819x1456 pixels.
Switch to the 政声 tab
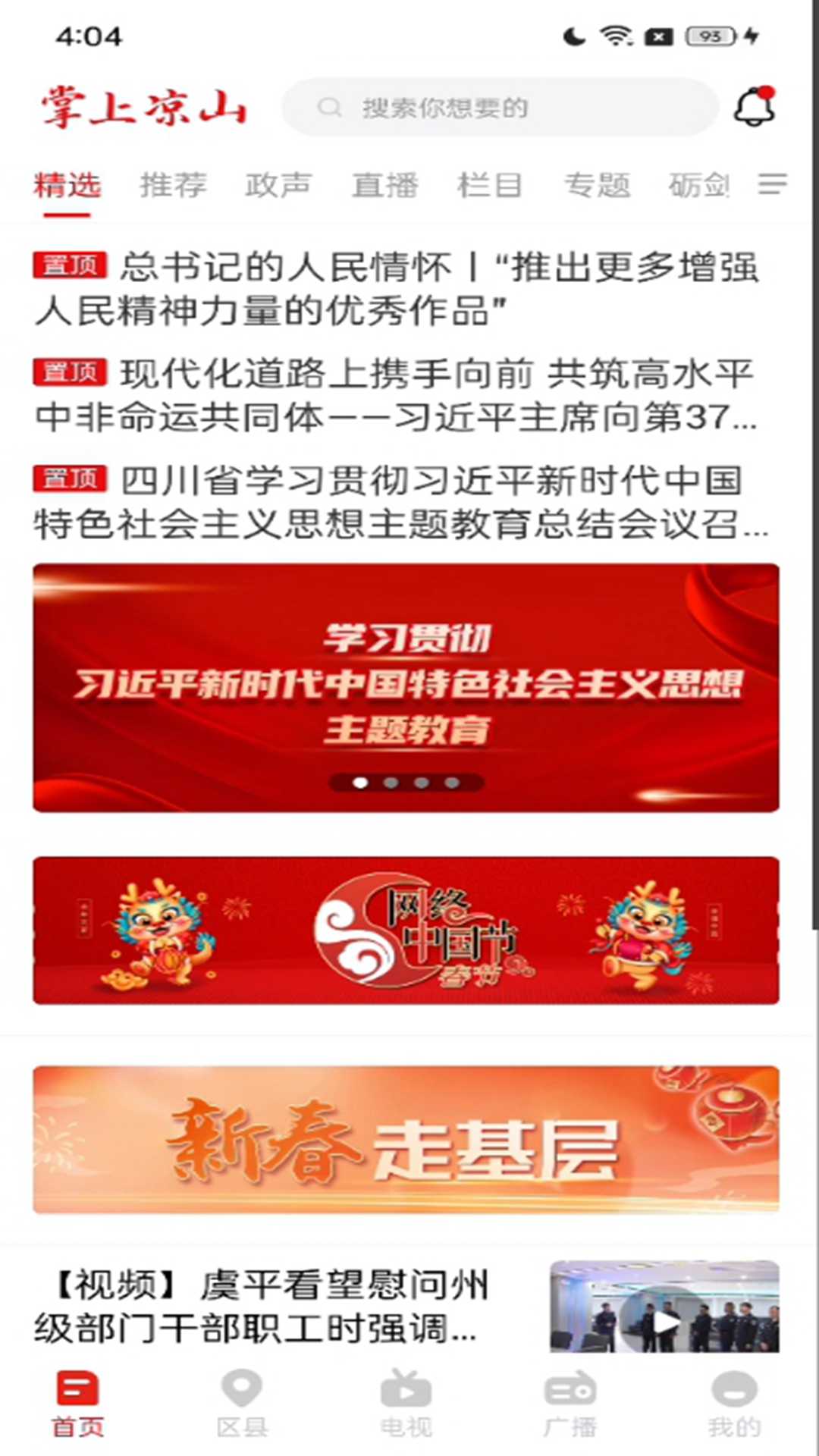pyautogui.click(x=278, y=185)
